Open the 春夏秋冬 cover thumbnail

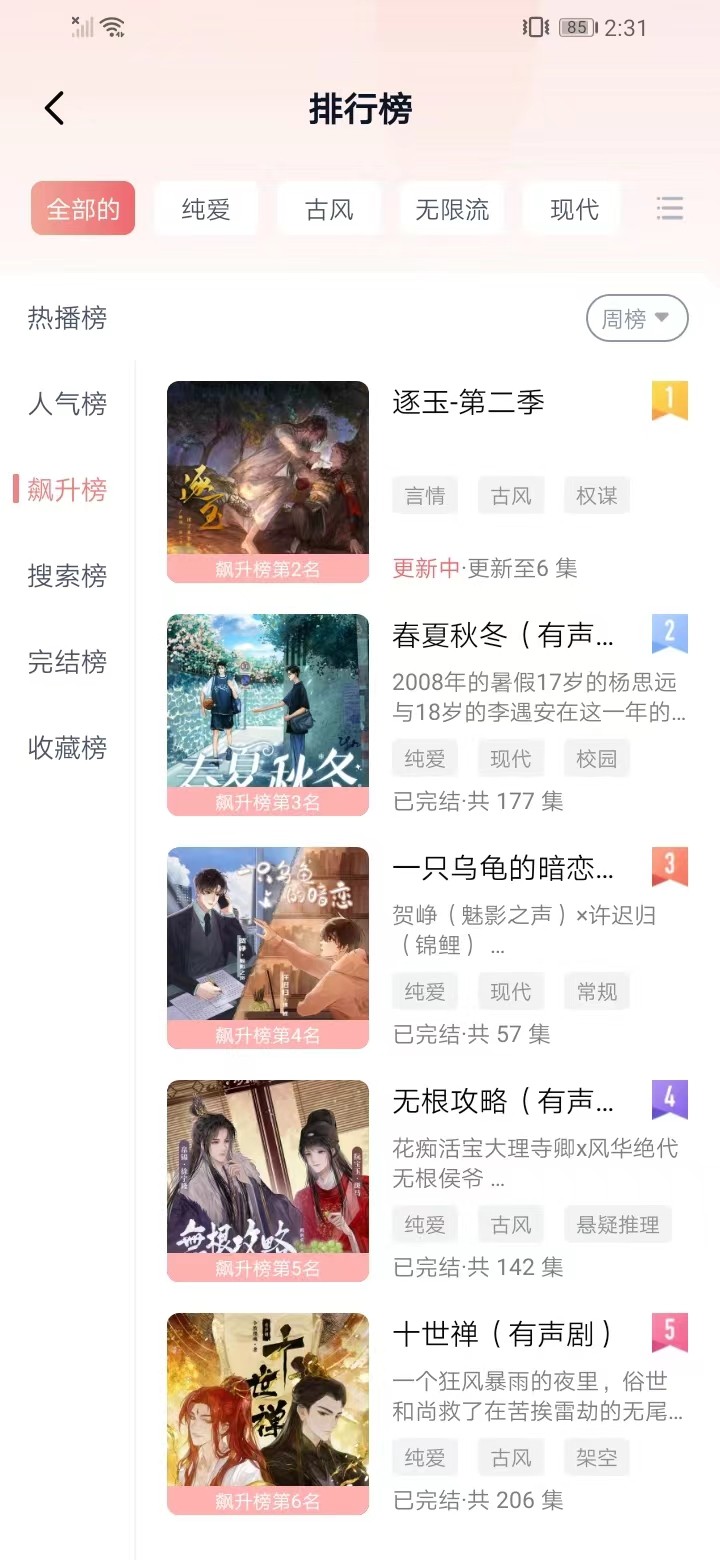click(266, 700)
